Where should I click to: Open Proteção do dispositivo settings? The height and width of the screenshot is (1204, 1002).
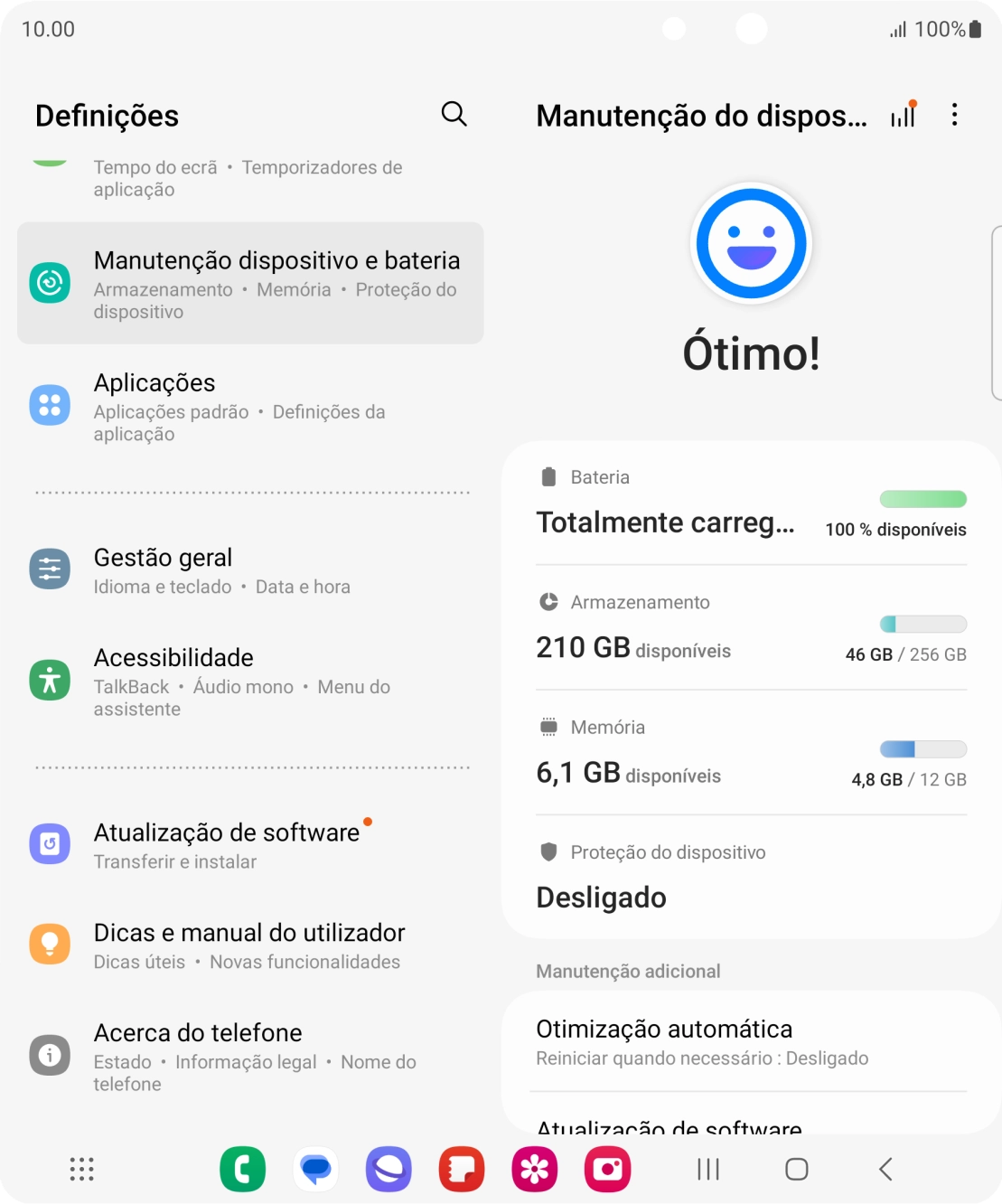pos(750,875)
